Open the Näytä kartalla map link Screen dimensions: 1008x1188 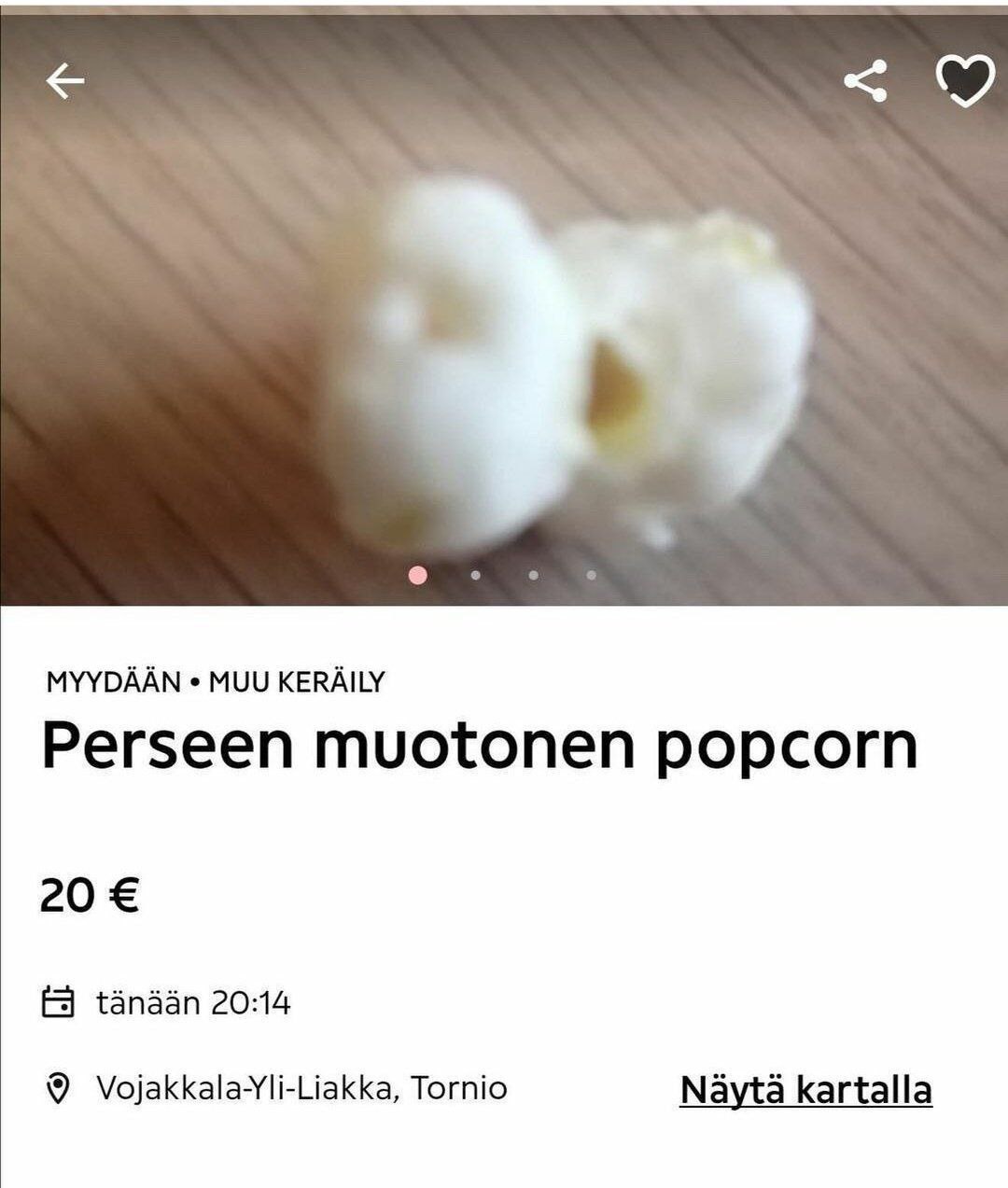click(x=805, y=1090)
